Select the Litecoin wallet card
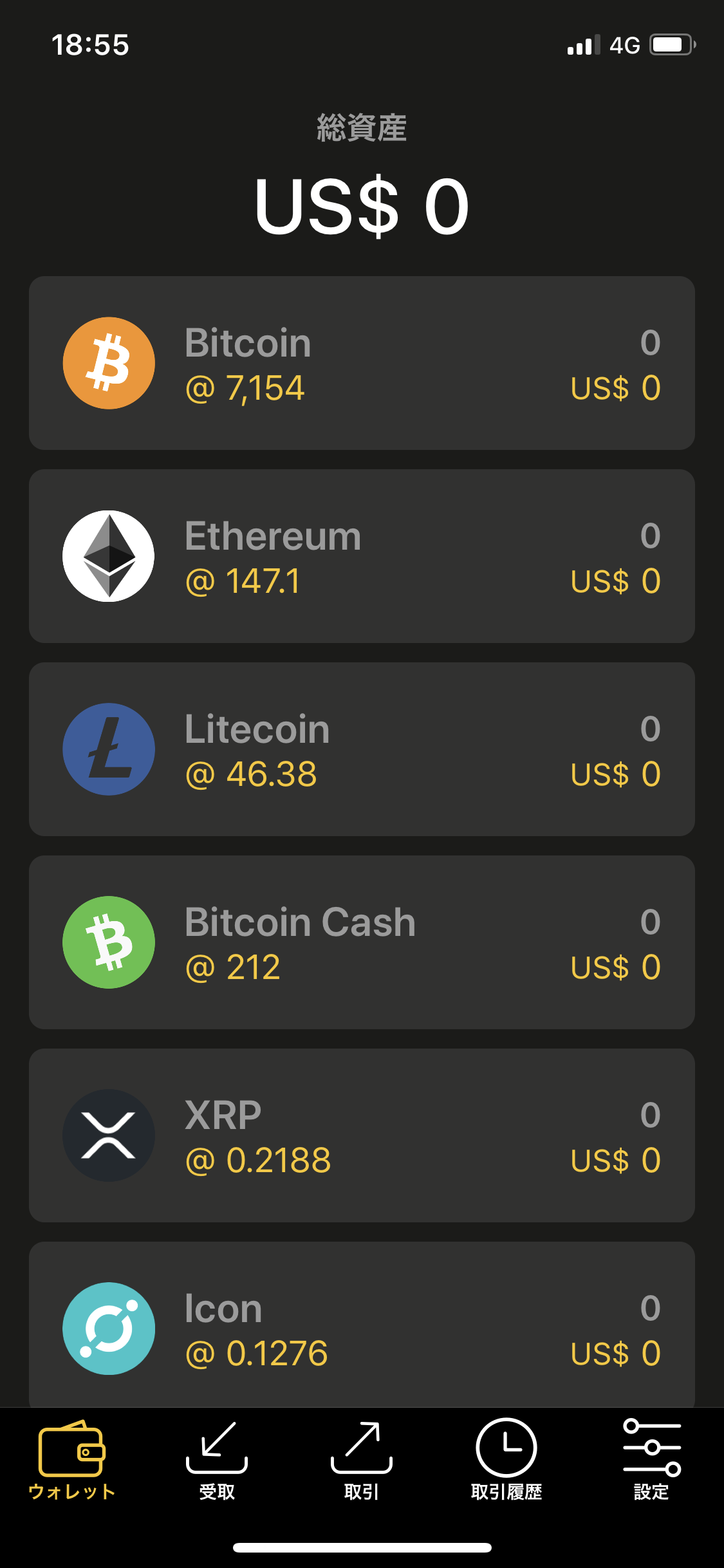This screenshot has height=1568, width=724. tap(362, 749)
